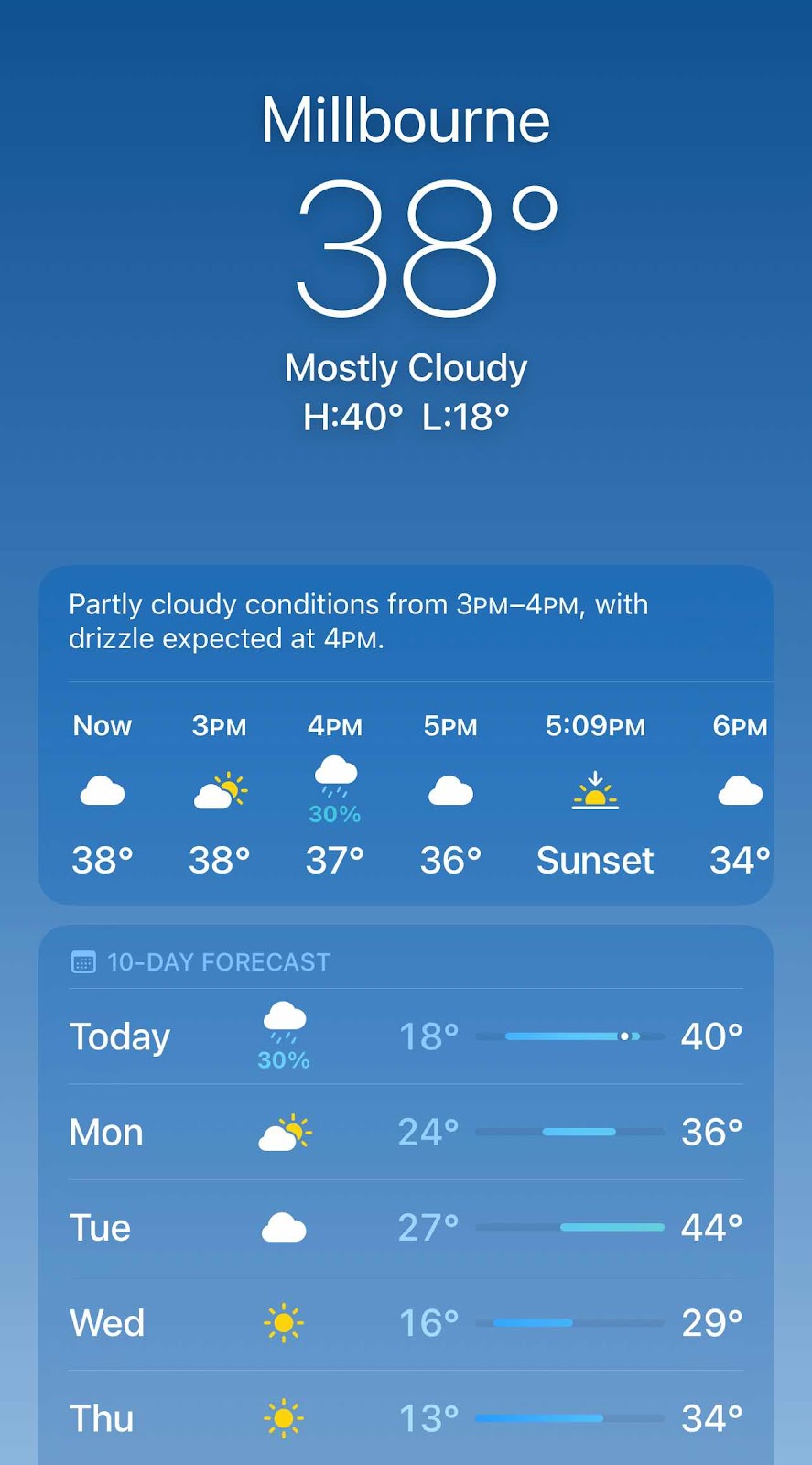This screenshot has width=812, height=1465.
Task: Tap the 10-Day Forecast header
Action: tap(200, 962)
